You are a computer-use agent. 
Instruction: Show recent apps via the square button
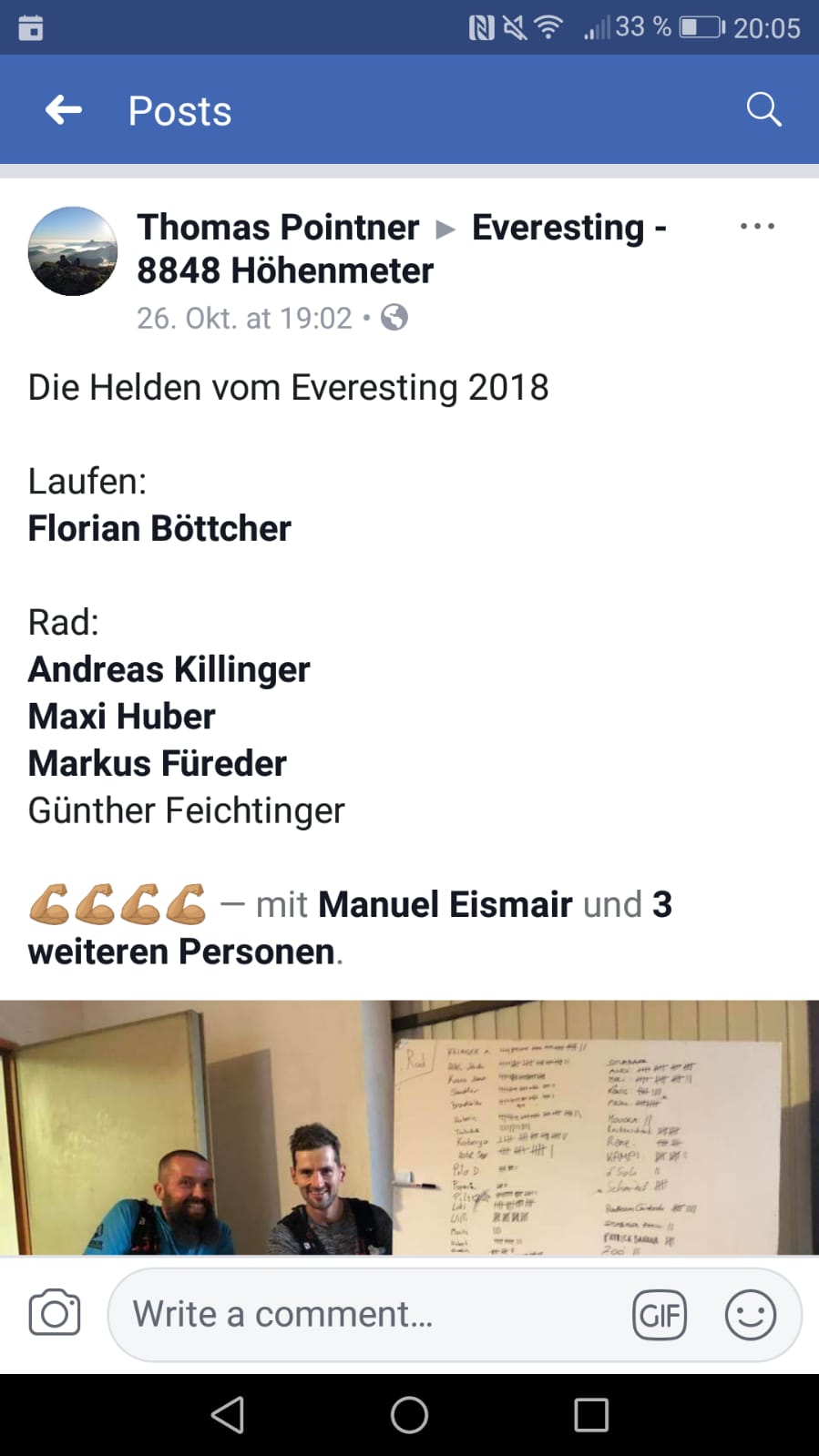[x=591, y=1415]
